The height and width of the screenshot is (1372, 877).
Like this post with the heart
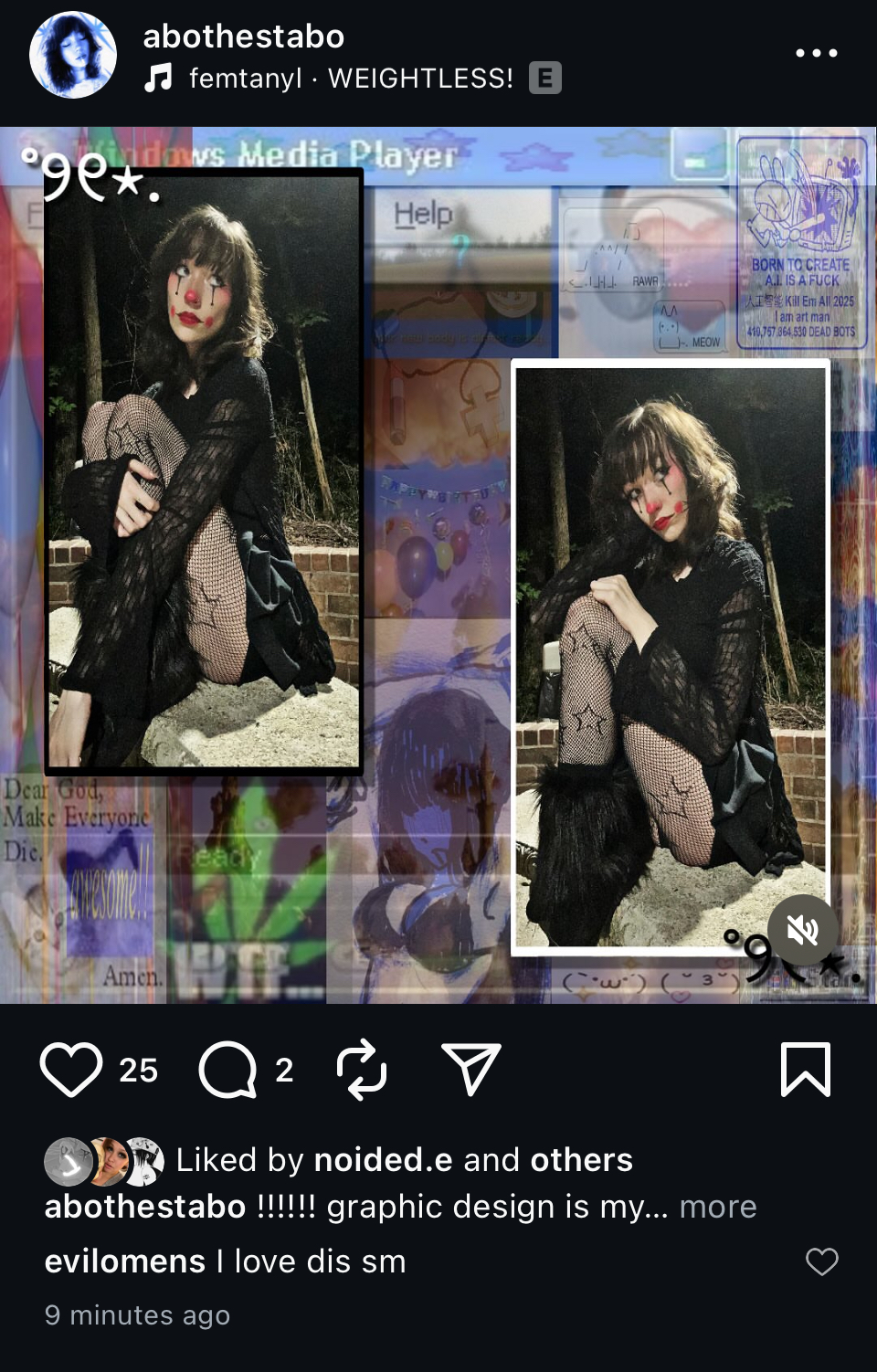click(x=71, y=1069)
